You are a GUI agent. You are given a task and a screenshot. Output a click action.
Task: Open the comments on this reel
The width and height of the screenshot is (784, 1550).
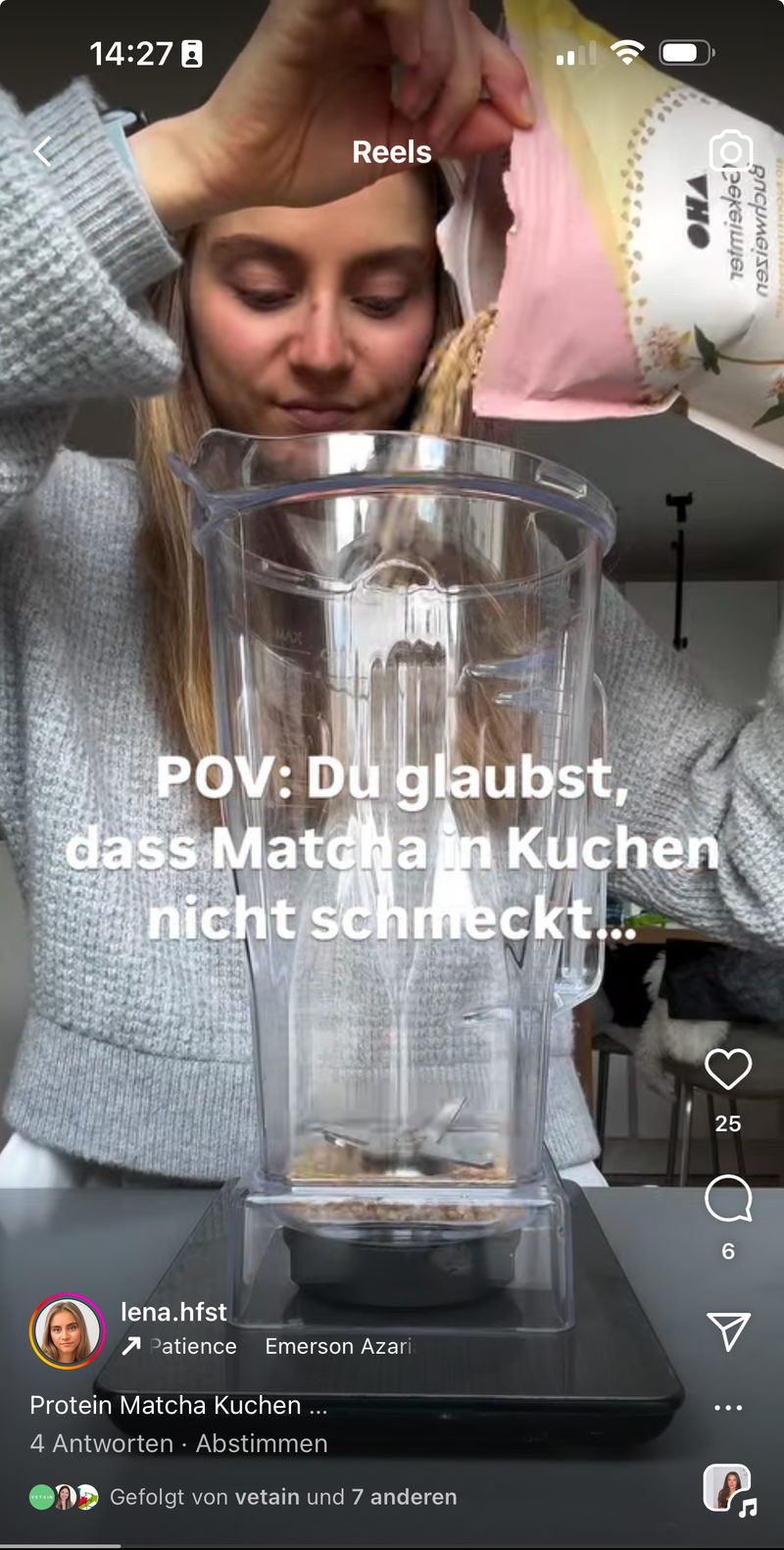pyautogui.click(x=728, y=1198)
